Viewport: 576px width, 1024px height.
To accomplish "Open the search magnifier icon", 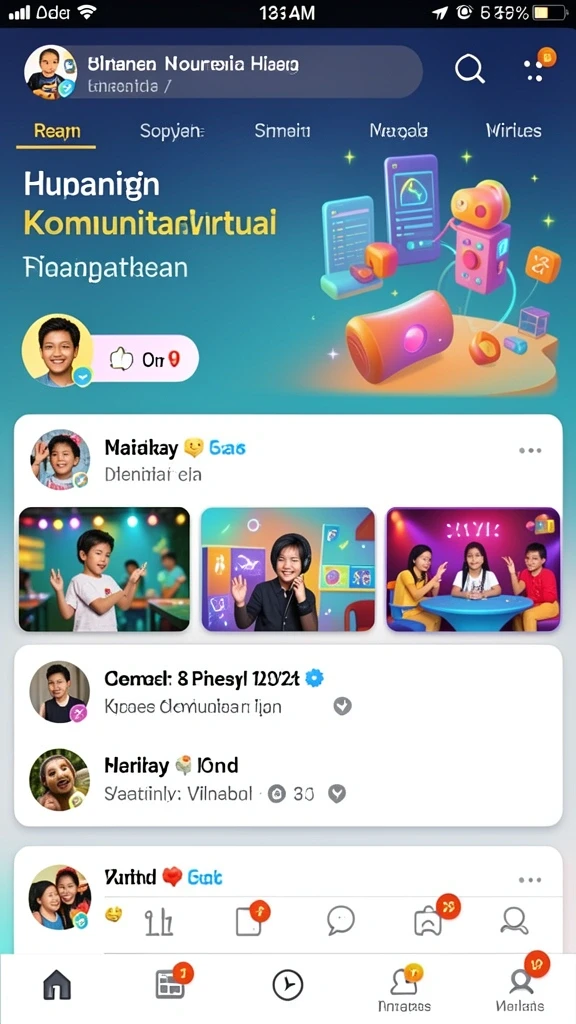I will pyautogui.click(x=470, y=69).
